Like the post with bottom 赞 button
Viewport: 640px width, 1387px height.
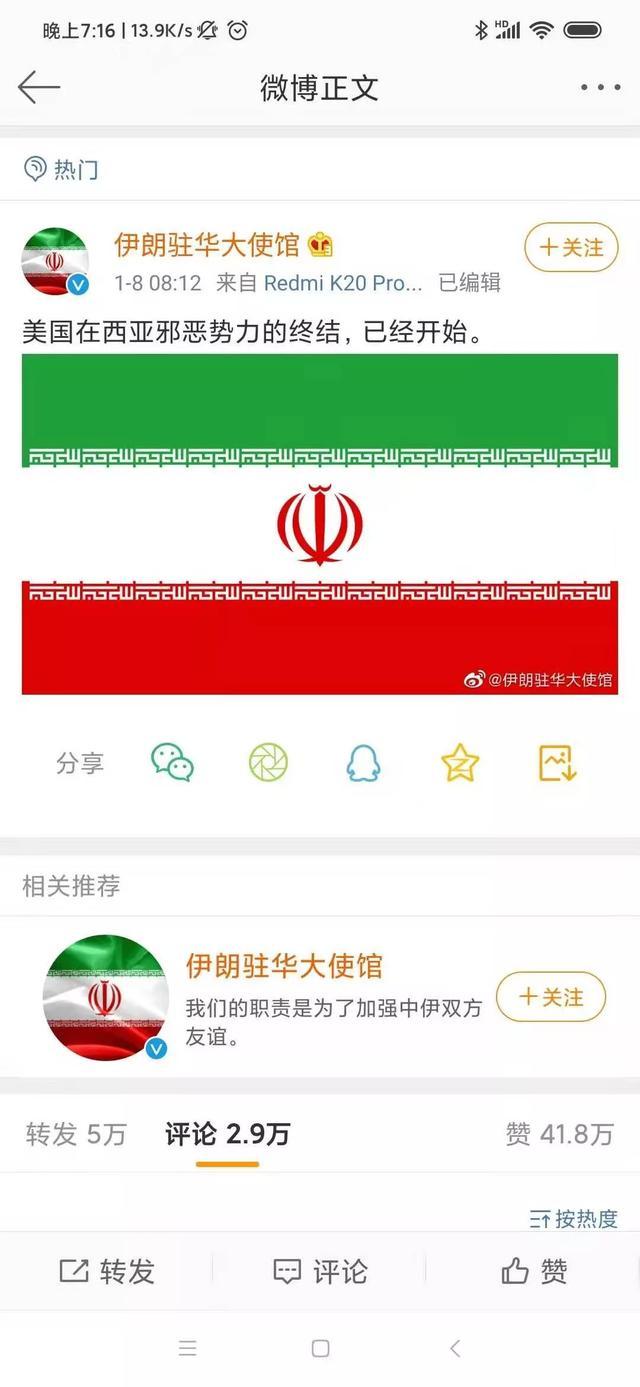[534, 1271]
